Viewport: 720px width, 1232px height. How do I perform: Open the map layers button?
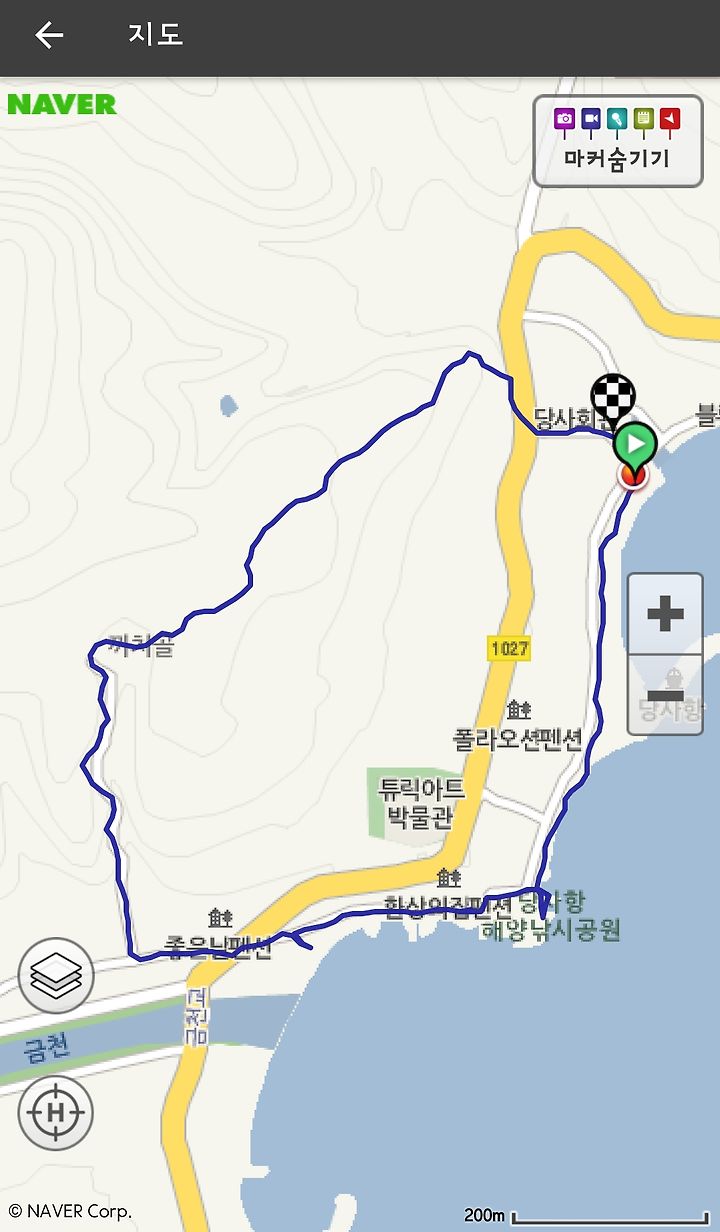pos(56,976)
